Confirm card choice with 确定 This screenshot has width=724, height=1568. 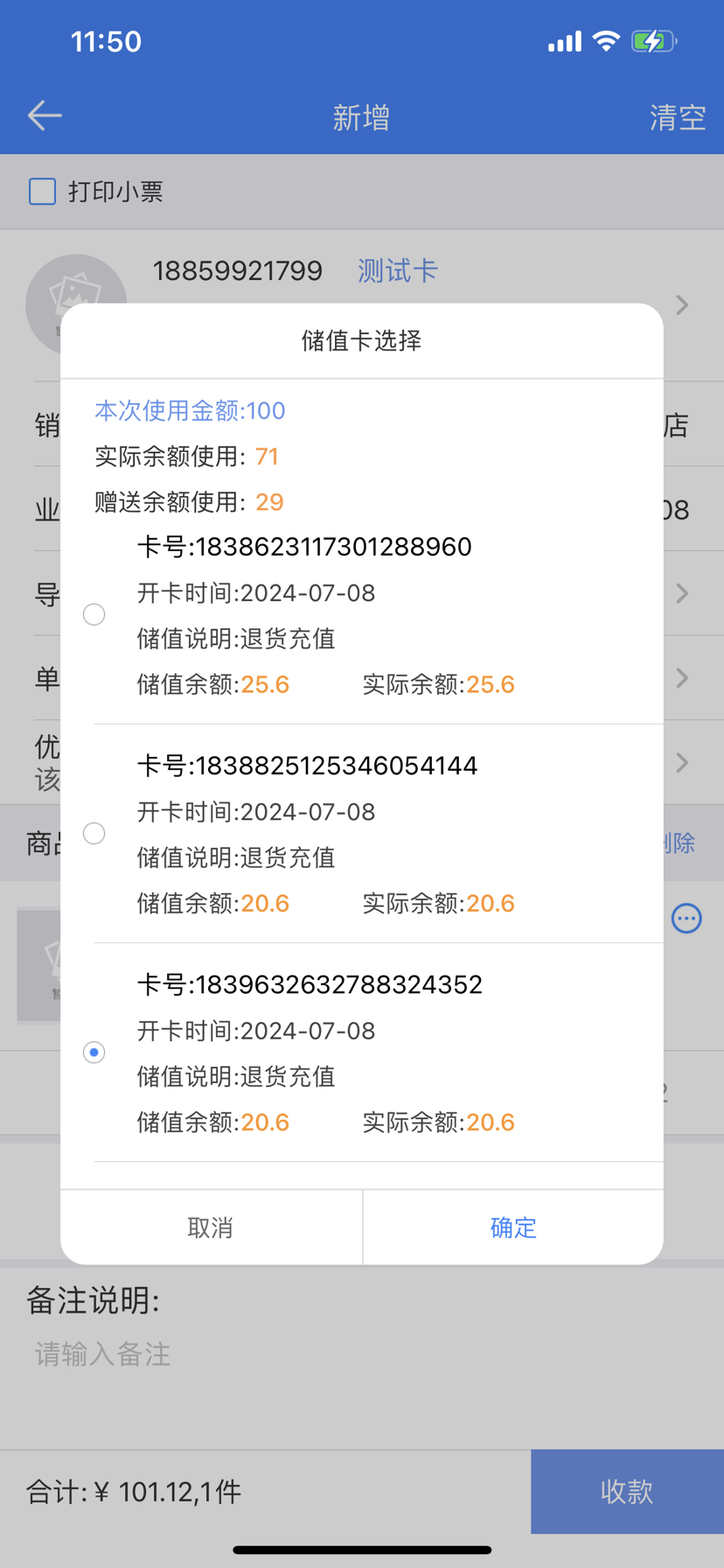click(x=513, y=1228)
